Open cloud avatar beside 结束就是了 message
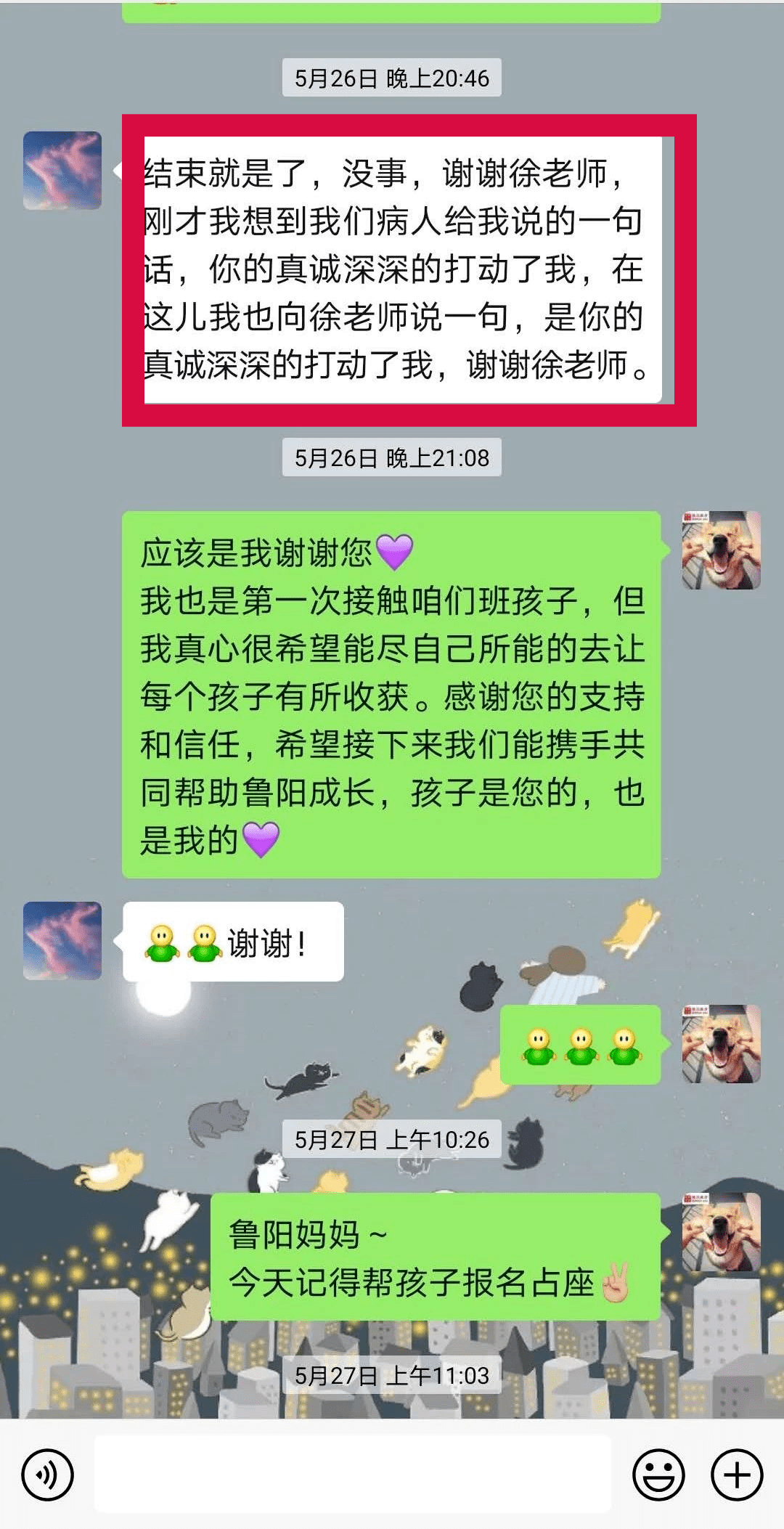Viewport: 784px width, 1529px height. coord(62,171)
